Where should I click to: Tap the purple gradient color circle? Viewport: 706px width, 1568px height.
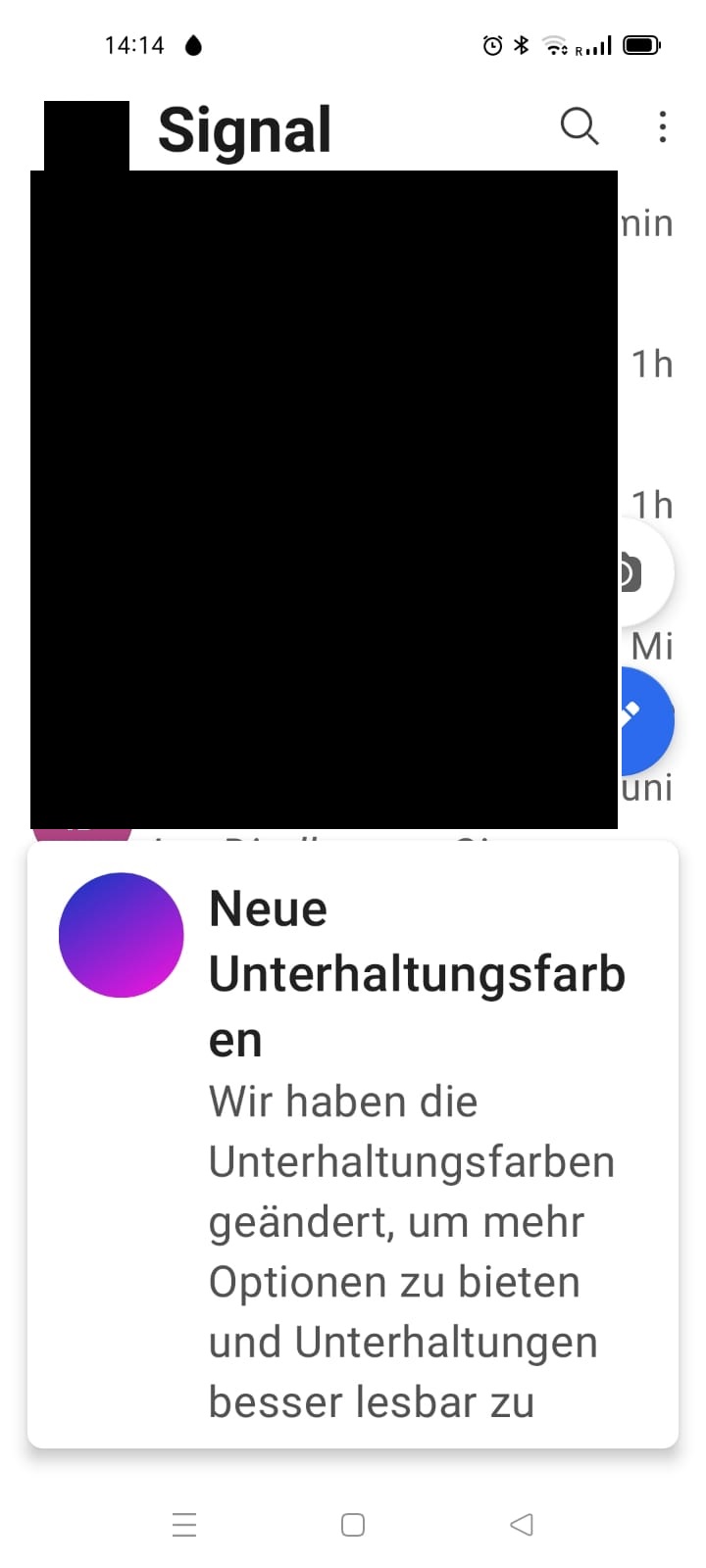(121, 935)
